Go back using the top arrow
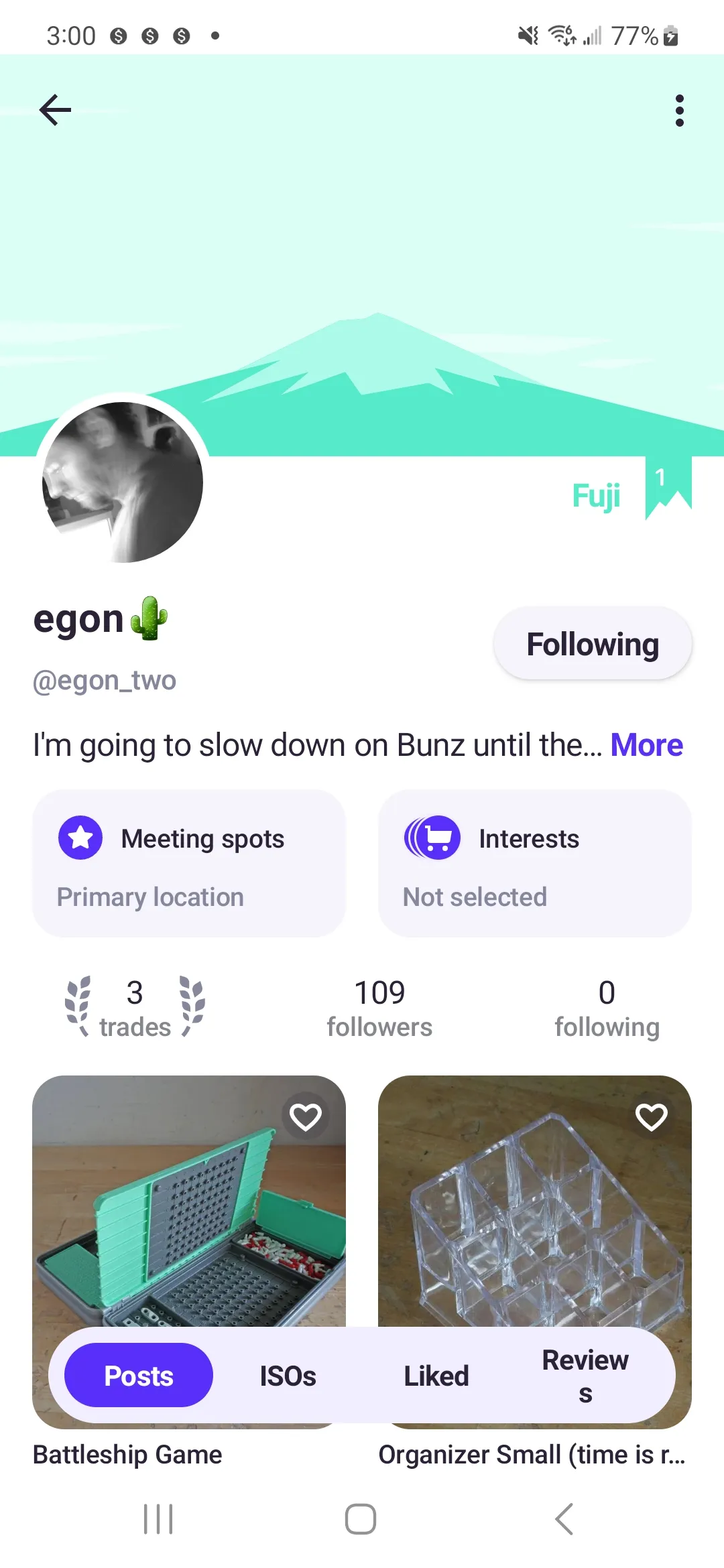The image size is (724, 1568). point(55,110)
